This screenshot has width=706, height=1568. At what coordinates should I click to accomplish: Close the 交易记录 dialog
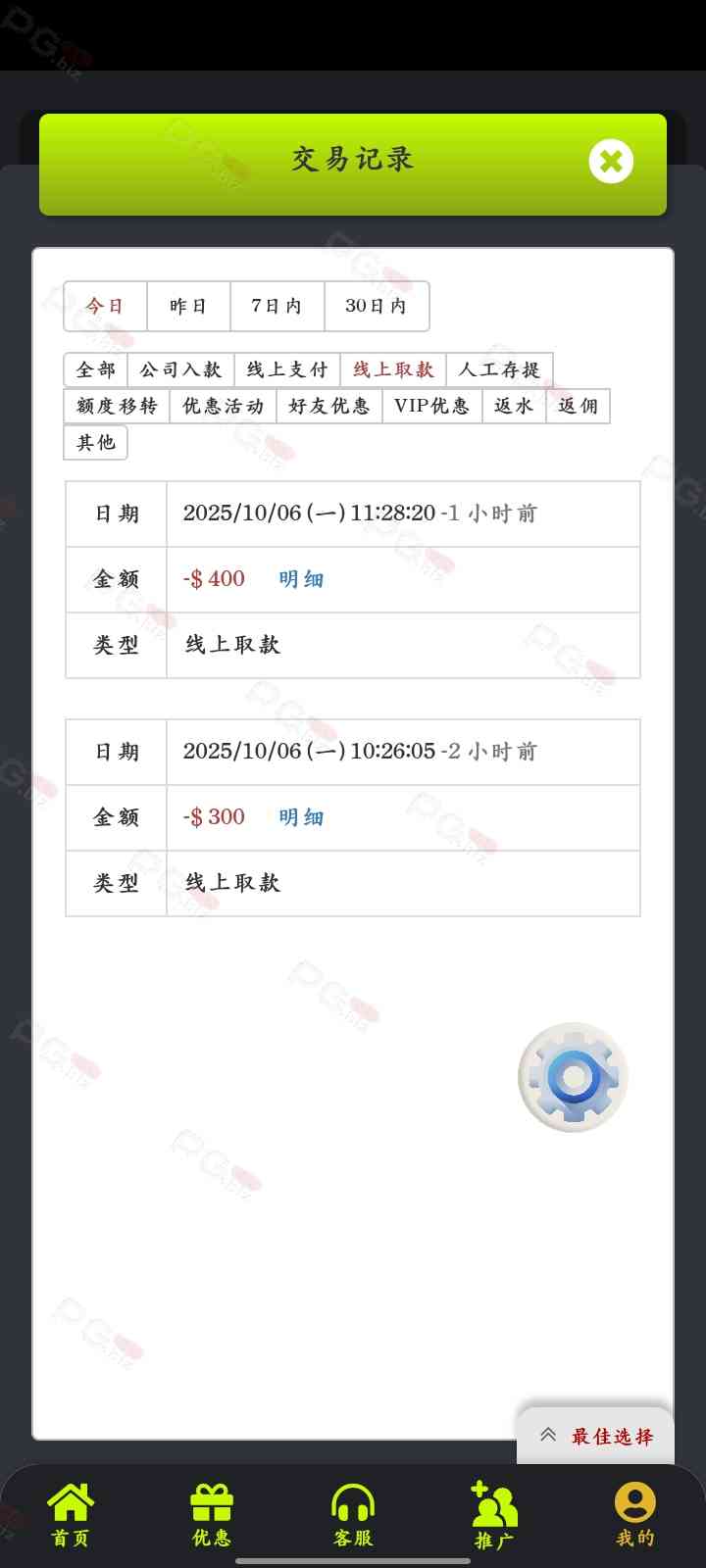click(x=611, y=162)
